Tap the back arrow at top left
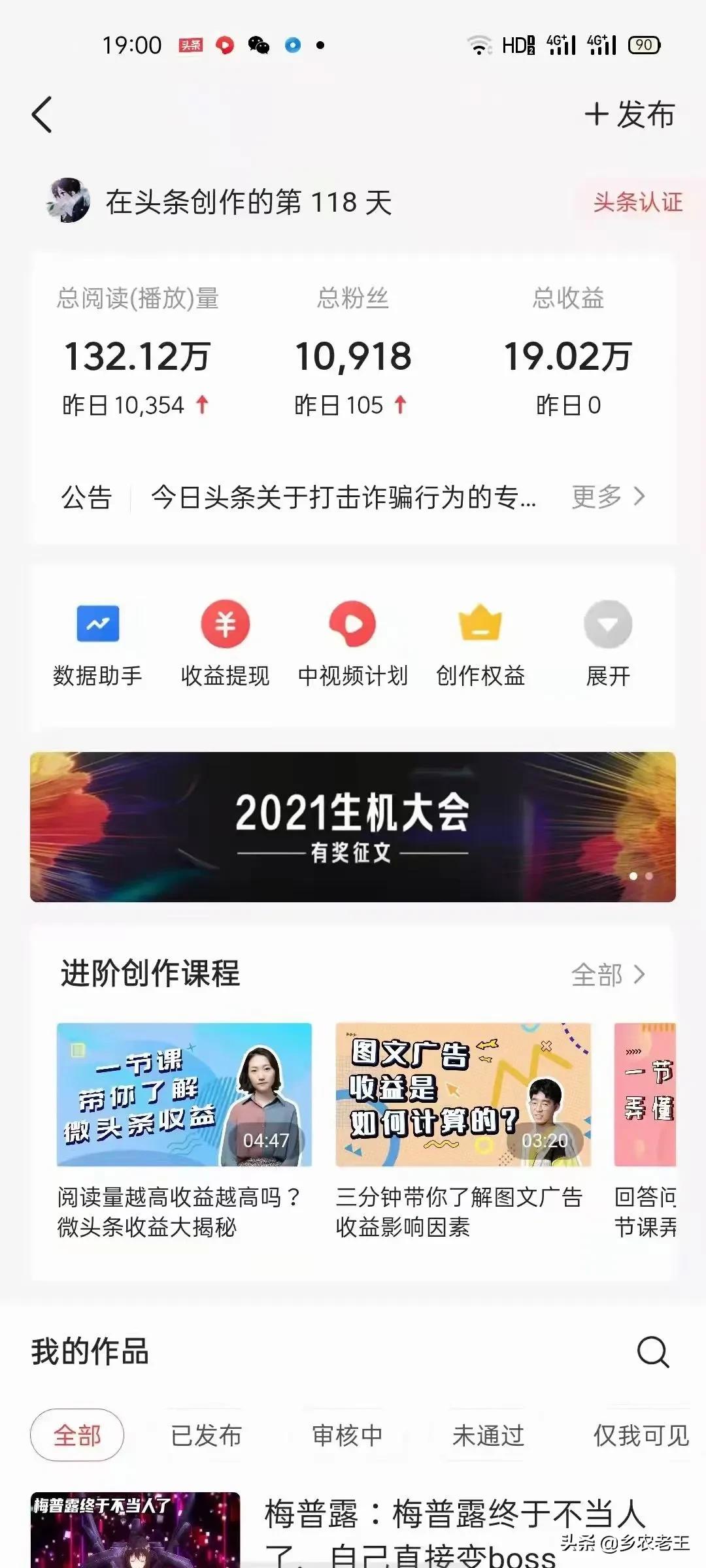 (x=41, y=115)
